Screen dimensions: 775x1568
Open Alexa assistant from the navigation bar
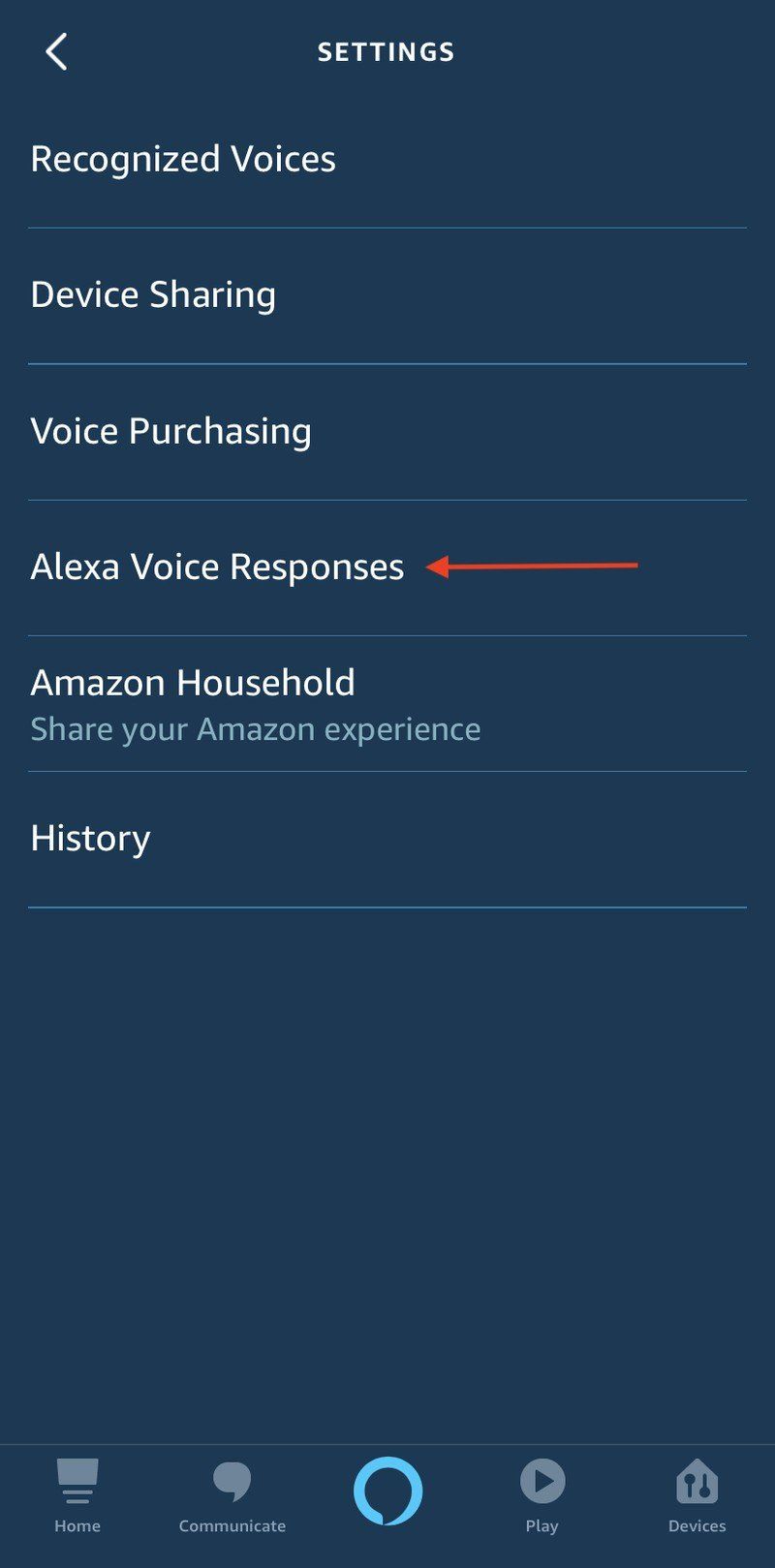pos(387,1491)
